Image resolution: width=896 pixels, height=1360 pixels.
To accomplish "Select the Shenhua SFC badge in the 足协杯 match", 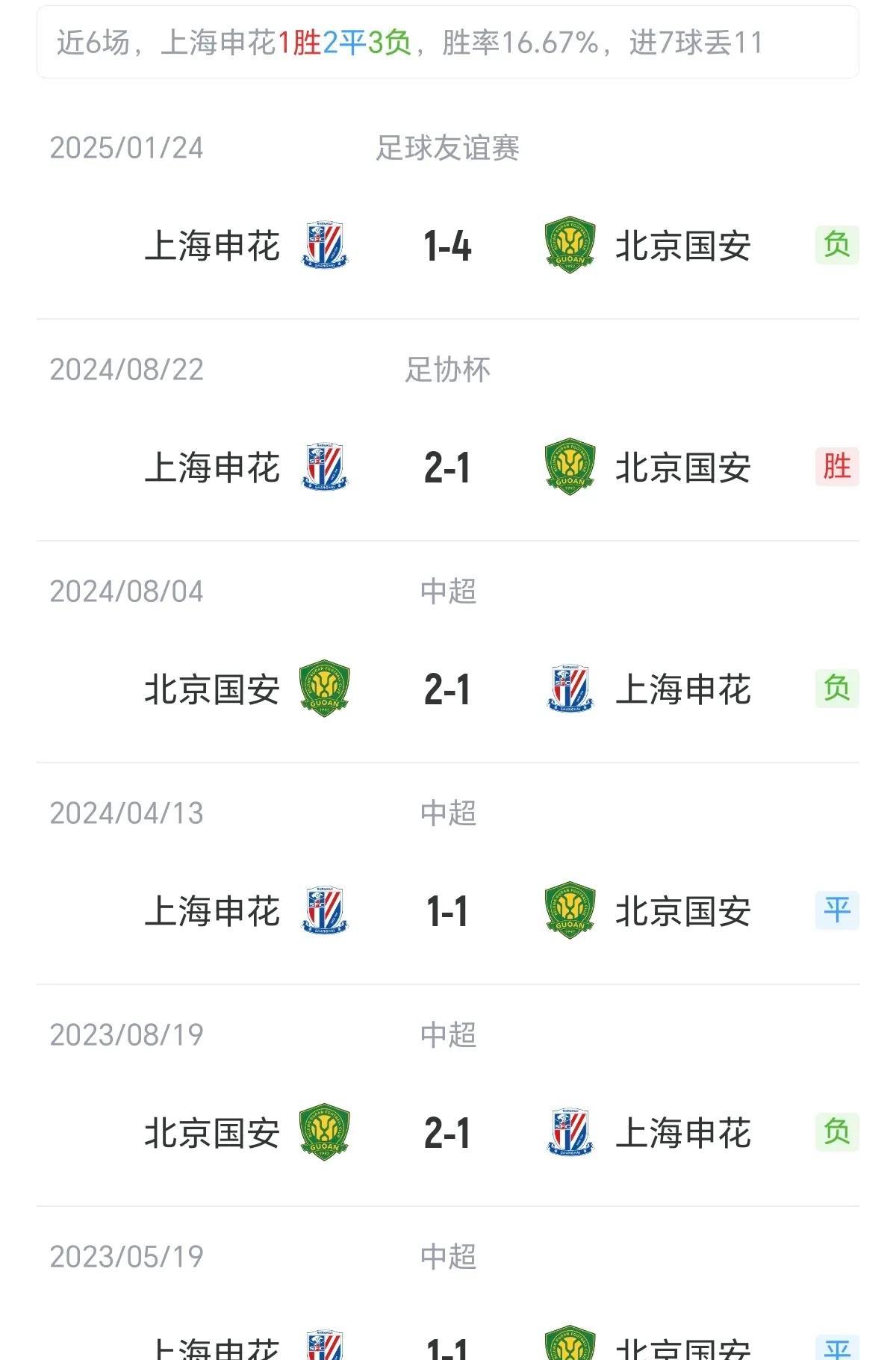I will click(x=325, y=468).
